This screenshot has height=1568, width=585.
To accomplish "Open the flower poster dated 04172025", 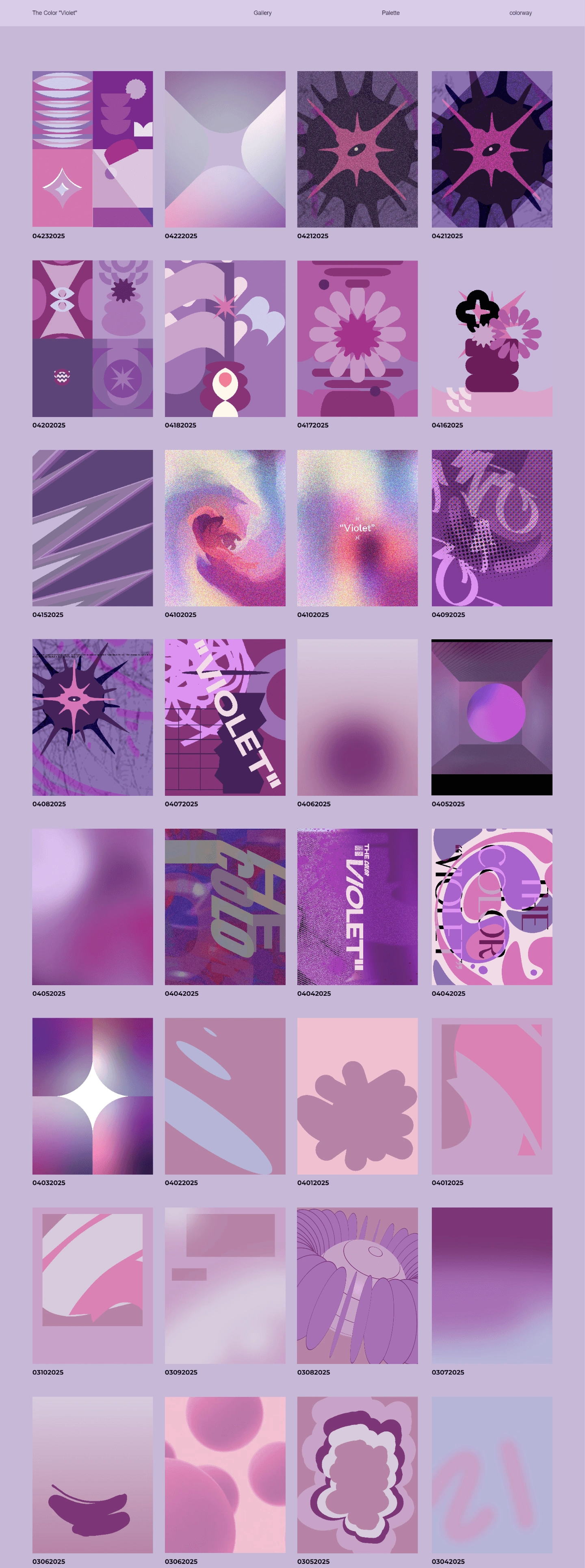I will (357, 339).
